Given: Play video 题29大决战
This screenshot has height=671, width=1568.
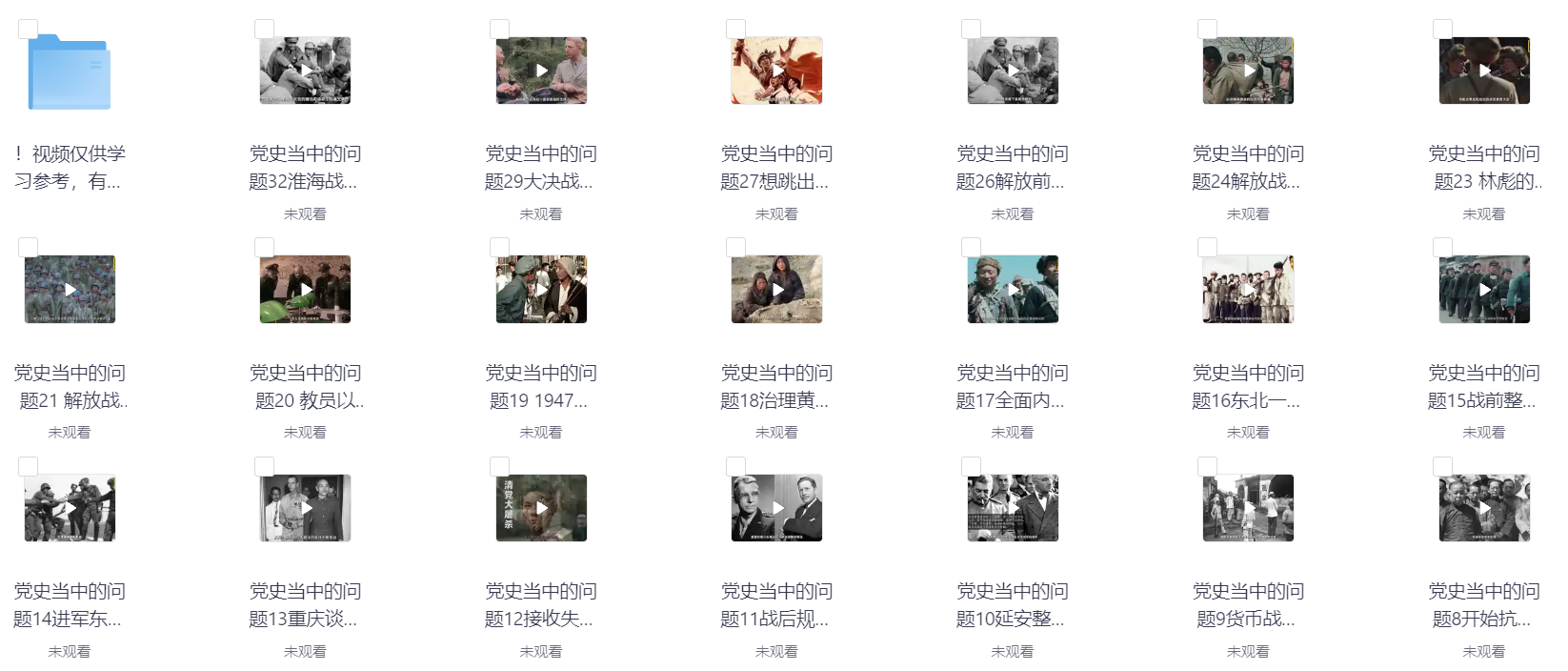Looking at the screenshot, I should coord(541,71).
